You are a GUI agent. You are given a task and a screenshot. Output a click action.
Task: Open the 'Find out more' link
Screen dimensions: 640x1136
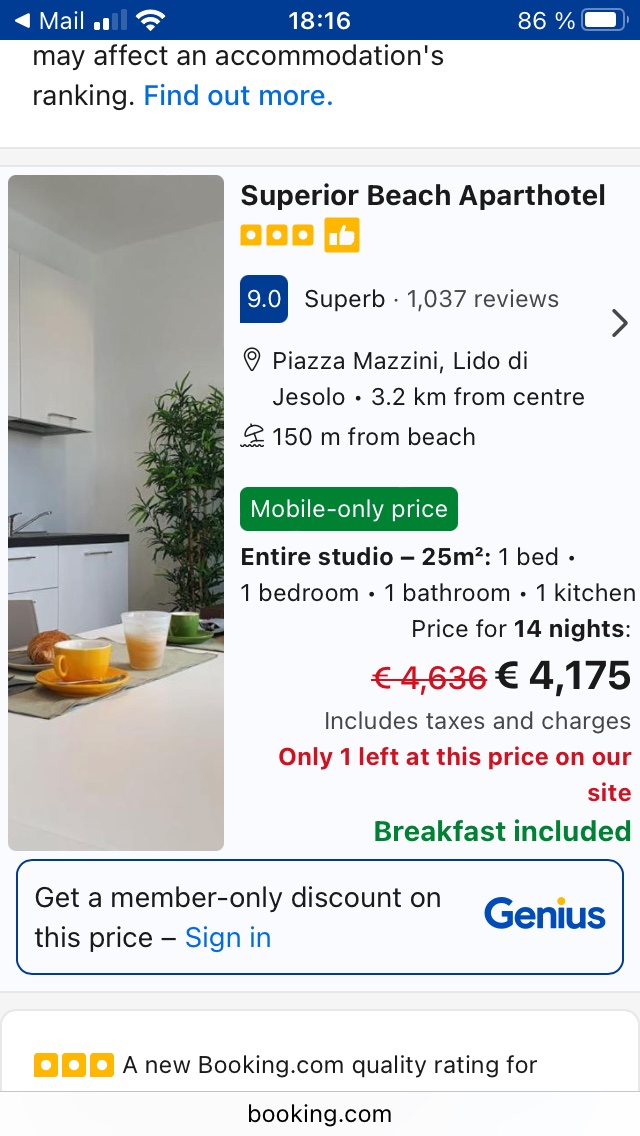point(238,96)
